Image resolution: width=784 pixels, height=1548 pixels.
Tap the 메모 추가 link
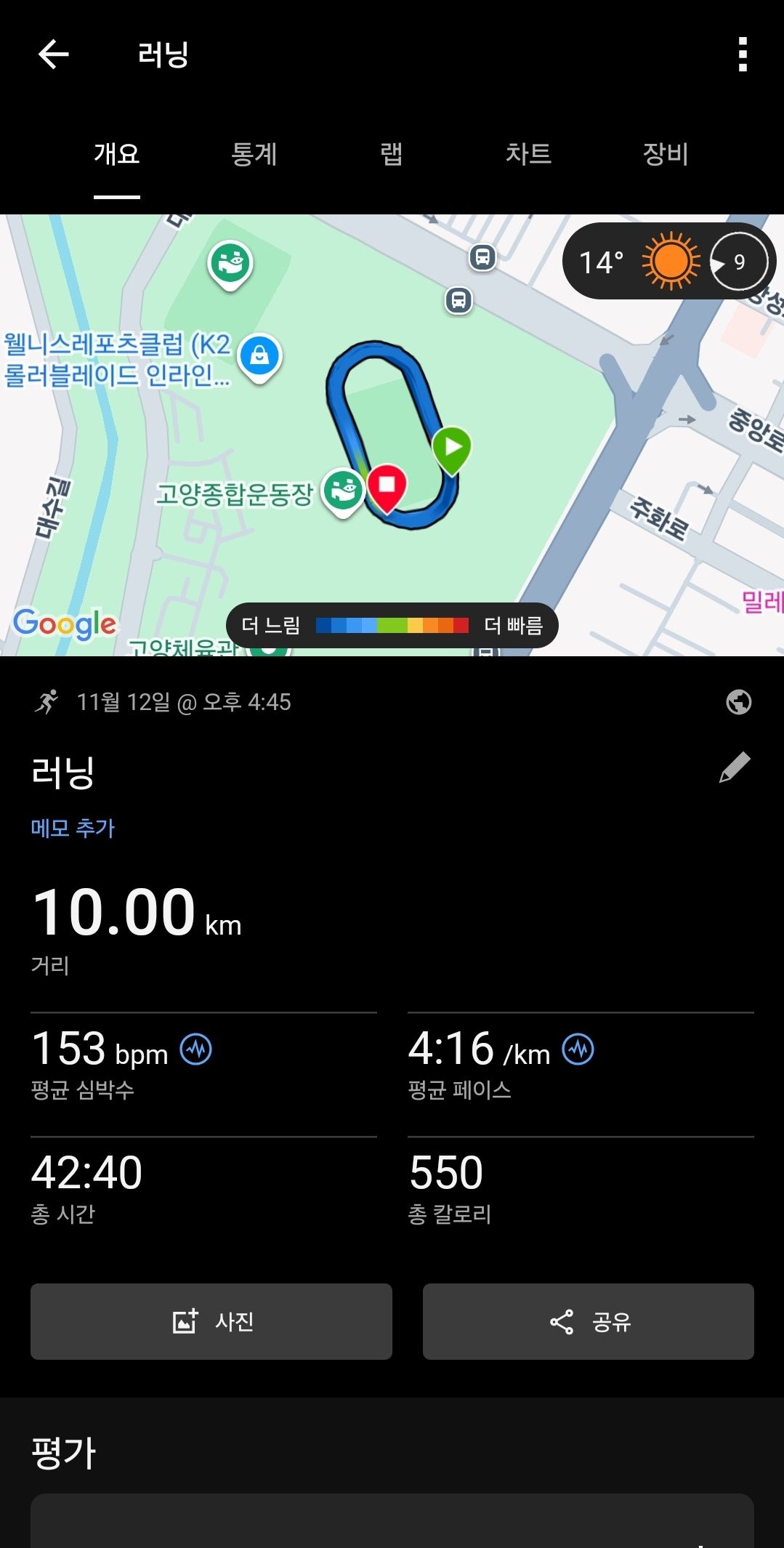coord(73,828)
